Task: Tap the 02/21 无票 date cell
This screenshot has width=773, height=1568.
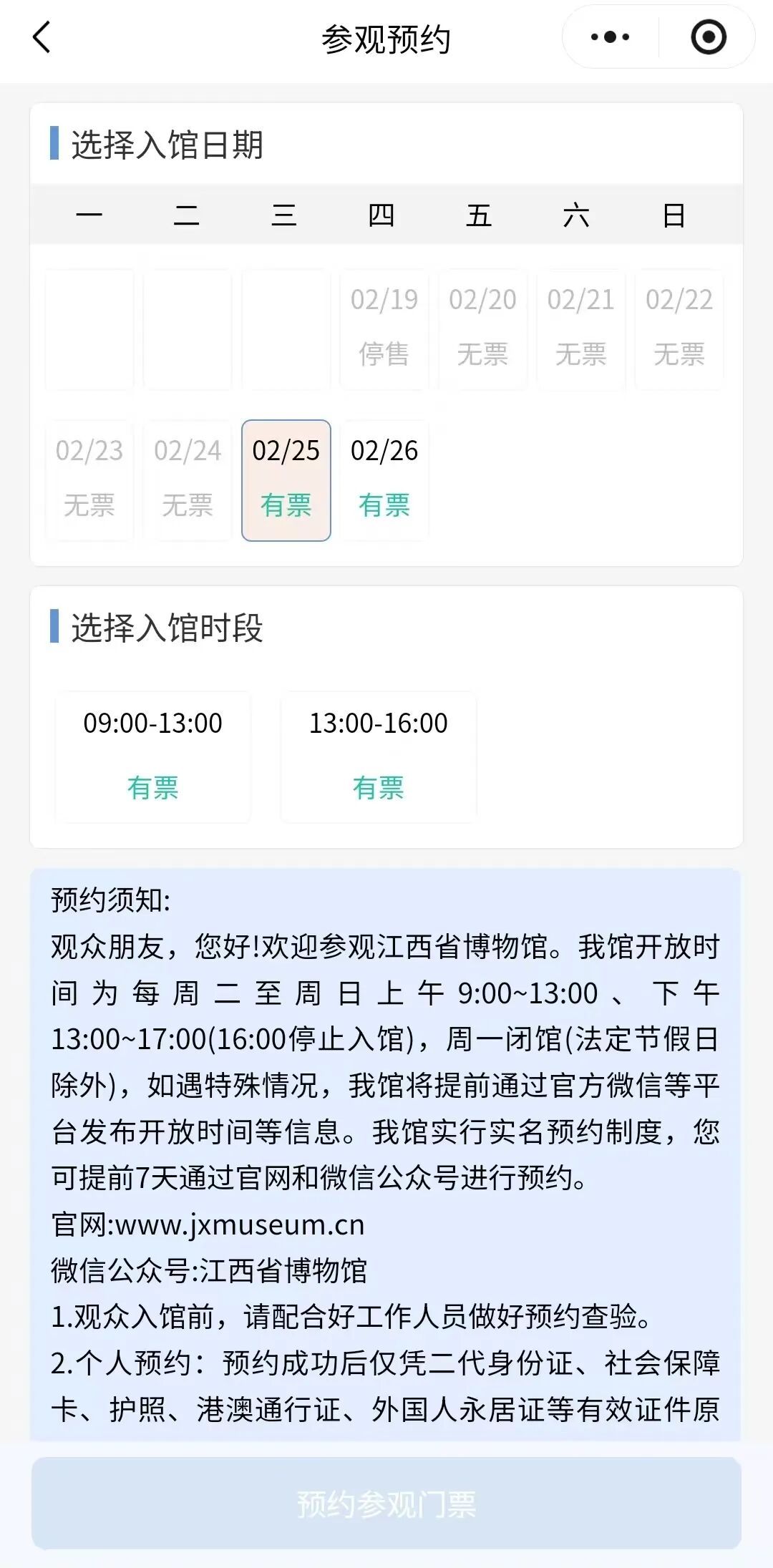Action: (580, 328)
